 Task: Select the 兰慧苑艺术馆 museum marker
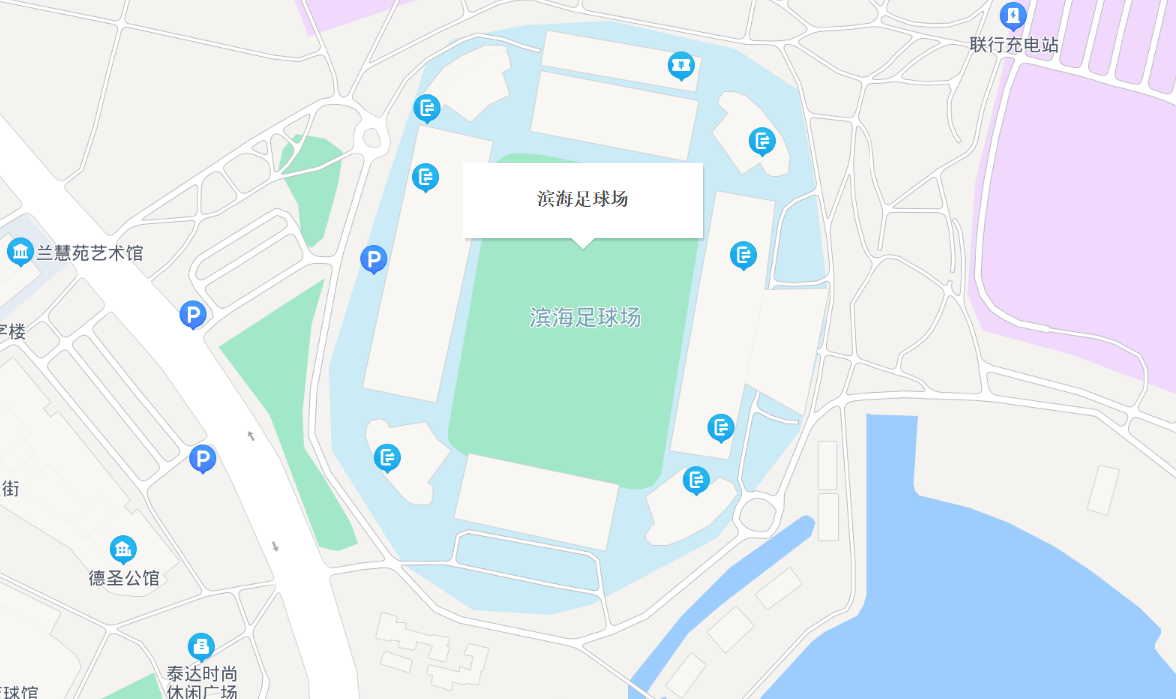(x=20, y=251)
